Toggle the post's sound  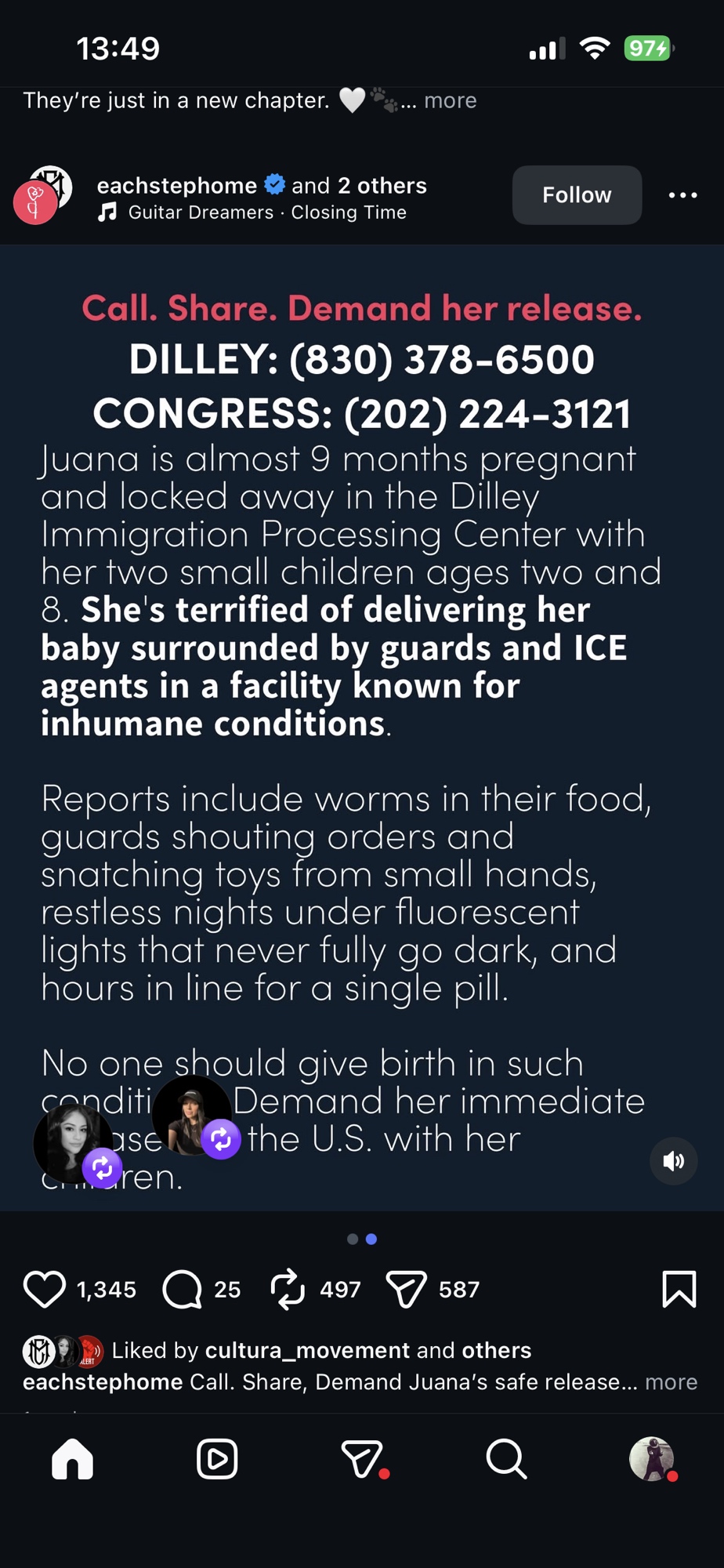coord(673,1161)
